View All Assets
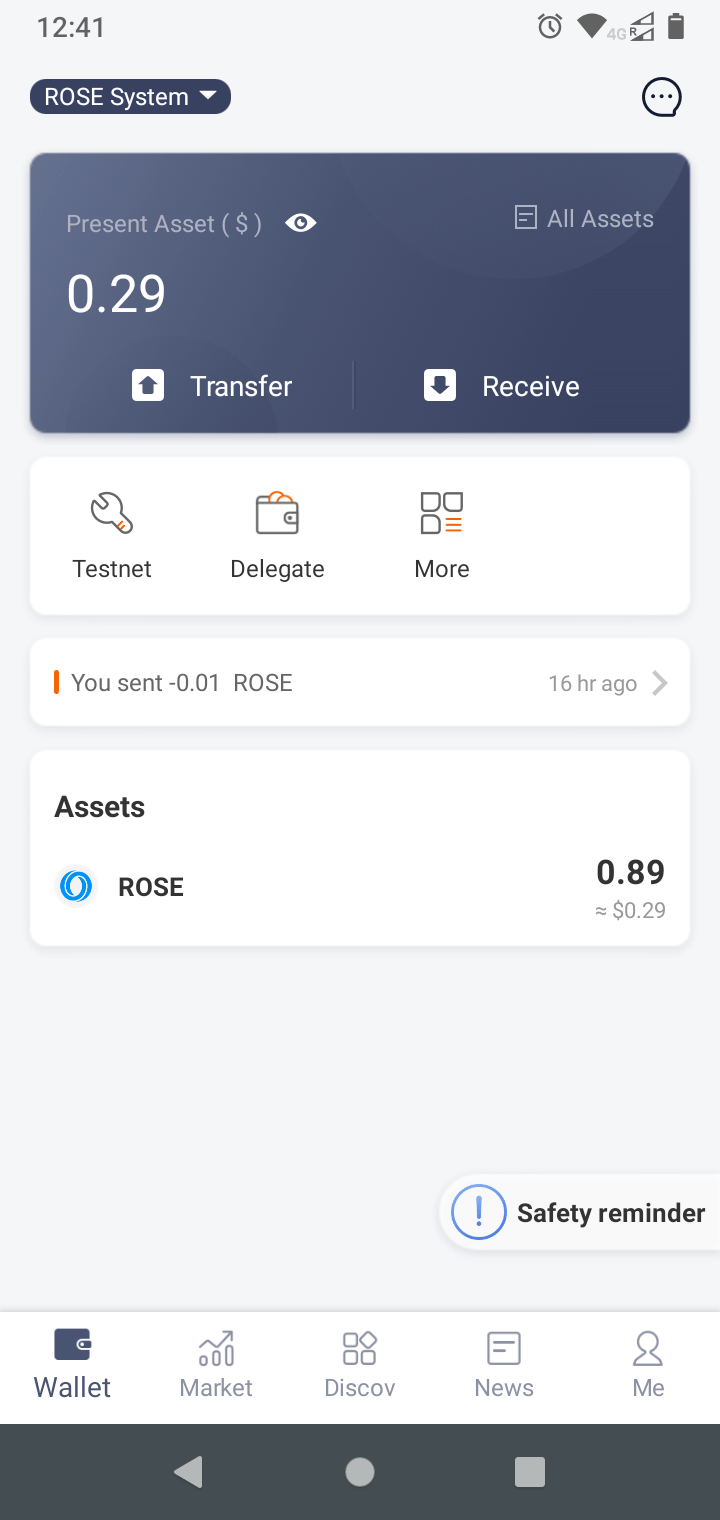Viewport: 720px width, 1520px height. point(583,218)
